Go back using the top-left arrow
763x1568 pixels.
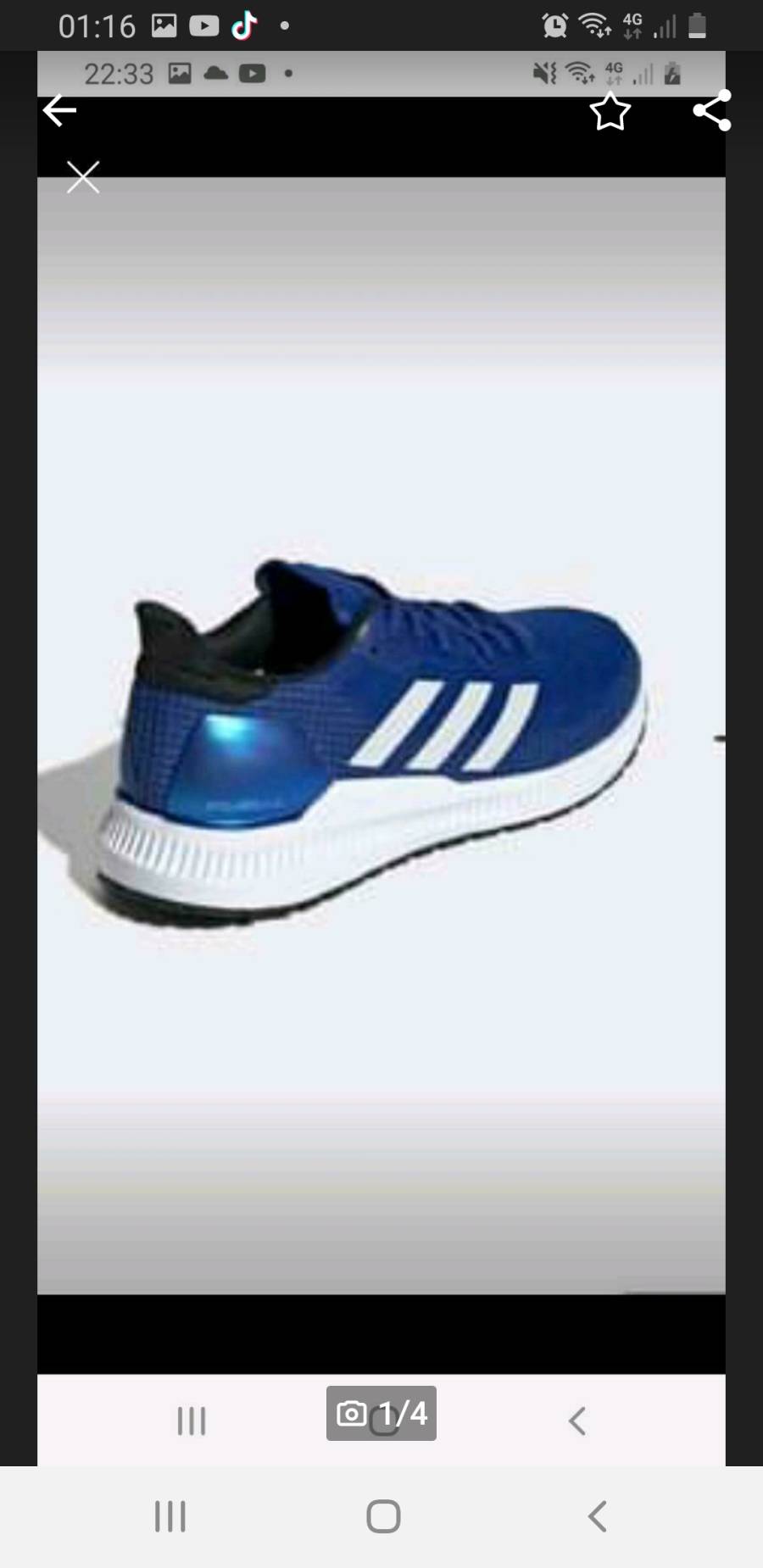tap(60, 111)
